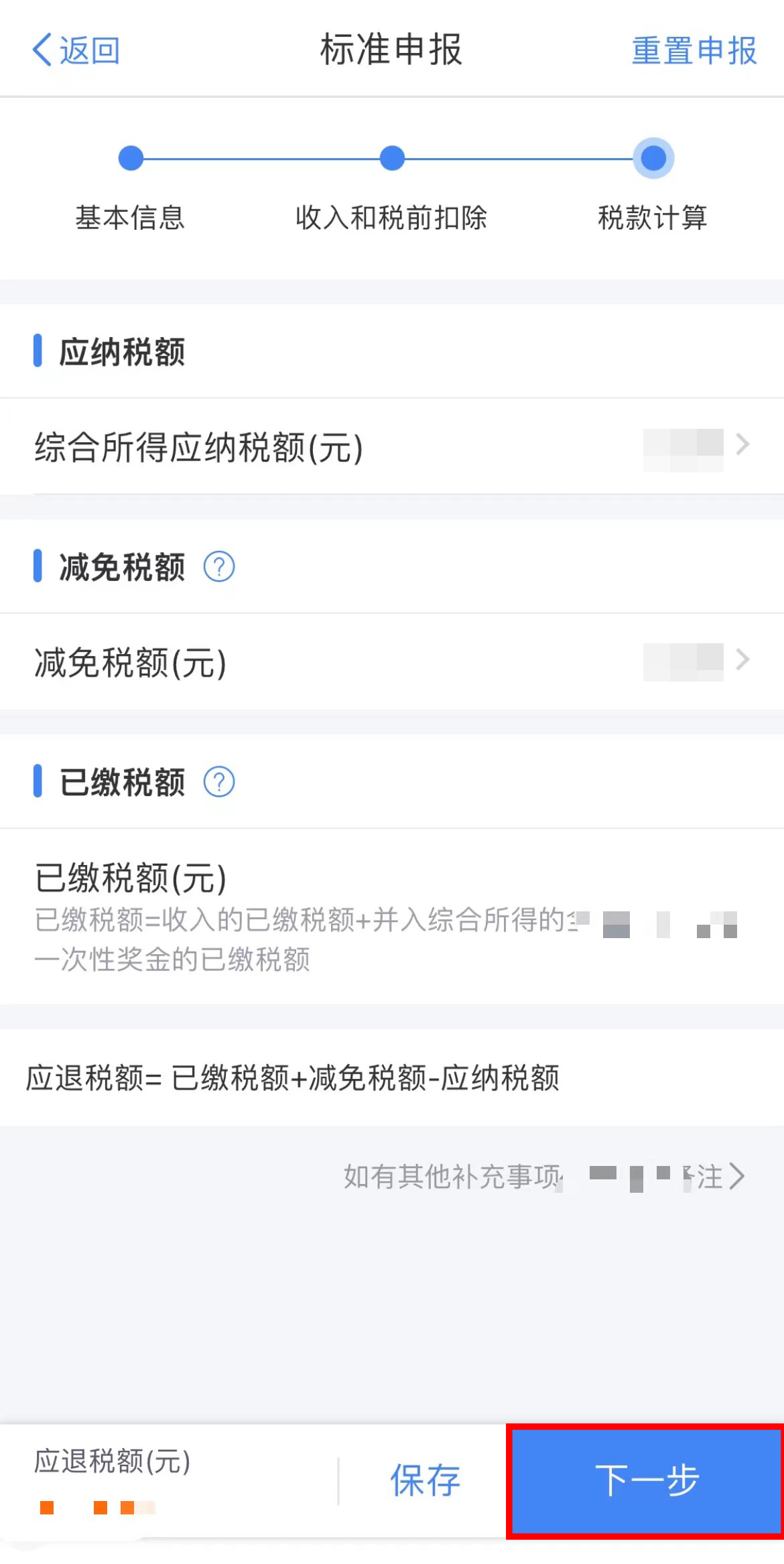Screen dimensions: 784x1564
Task: Open the 减免税额(元) row
Action: pos(392,661)
